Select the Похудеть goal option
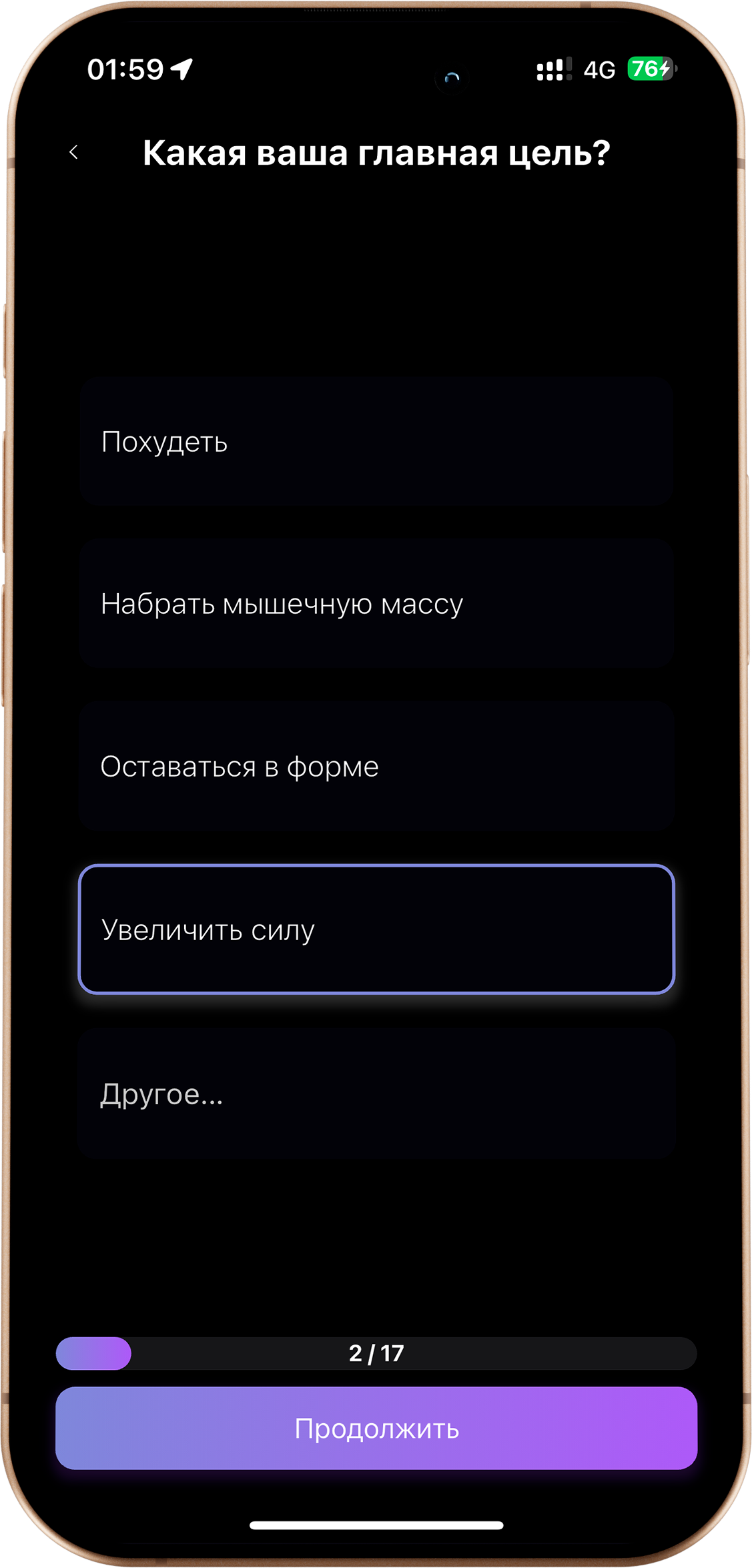 [376, 442]
